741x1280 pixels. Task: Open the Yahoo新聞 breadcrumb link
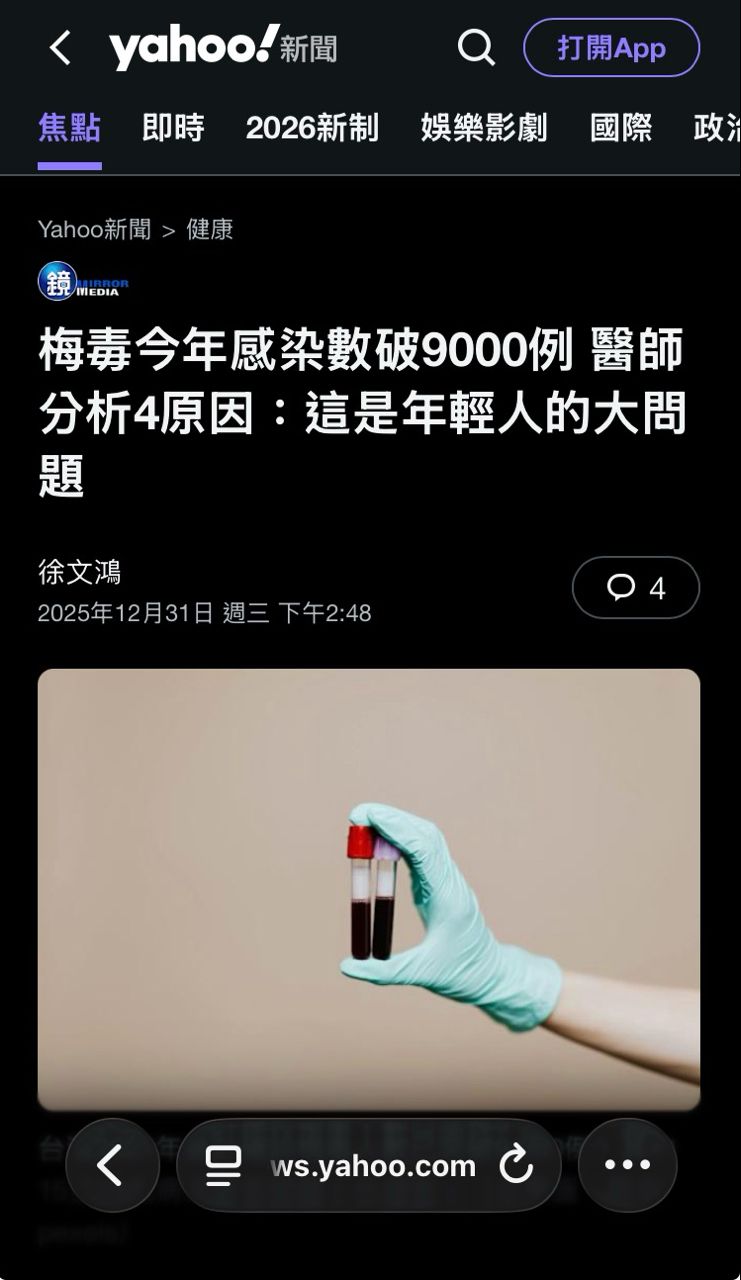(x=94, y=229)
